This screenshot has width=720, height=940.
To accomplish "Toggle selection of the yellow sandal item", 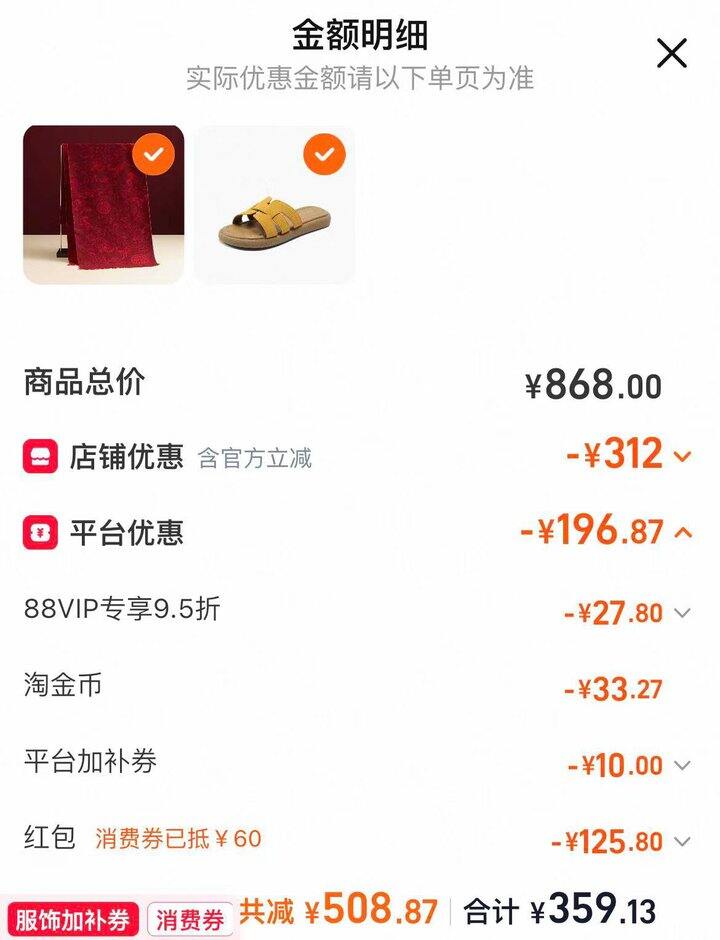I will point(324,154).
